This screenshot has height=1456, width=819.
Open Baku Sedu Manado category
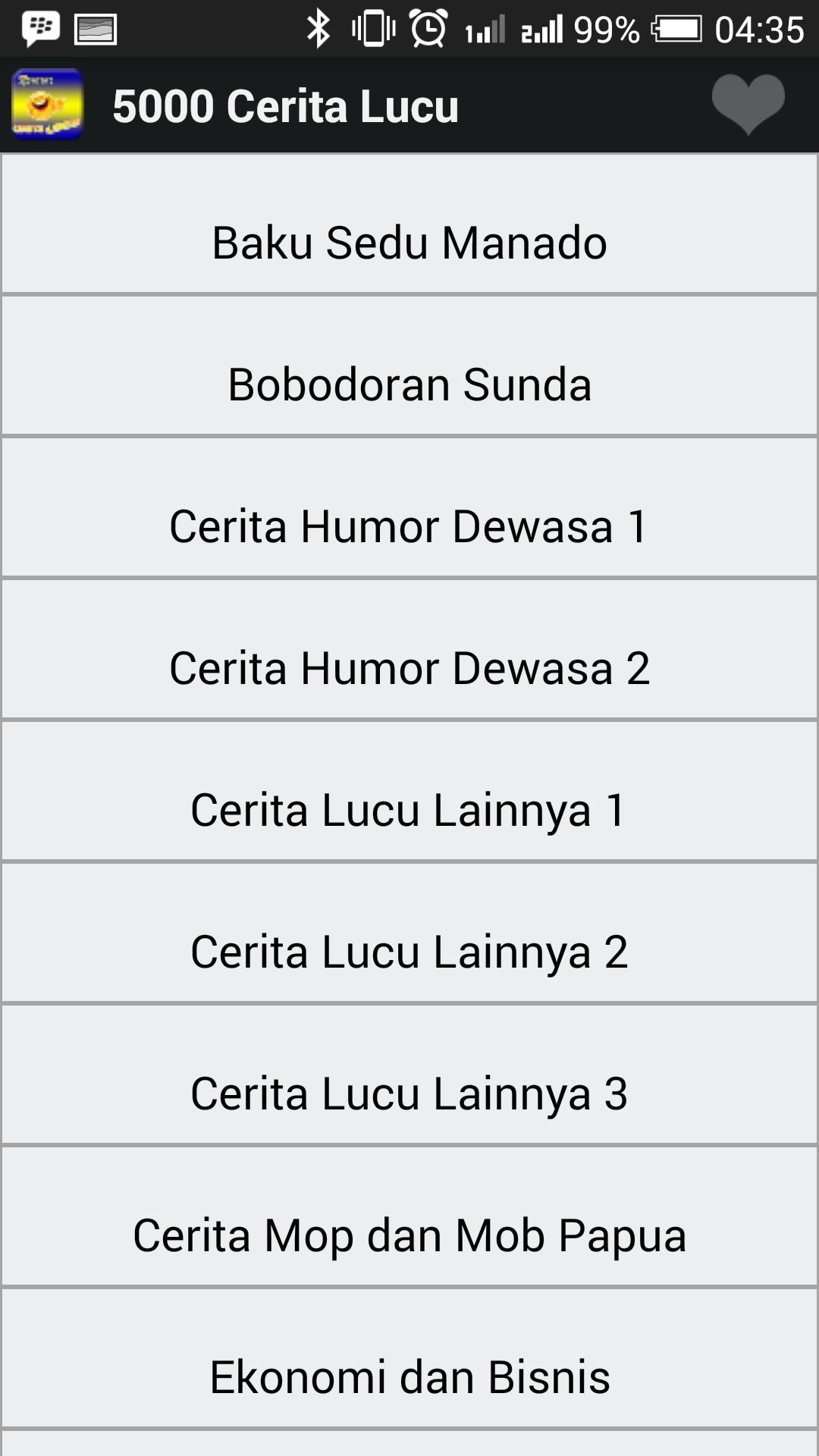pyautogui.click(x=409, y=243)
